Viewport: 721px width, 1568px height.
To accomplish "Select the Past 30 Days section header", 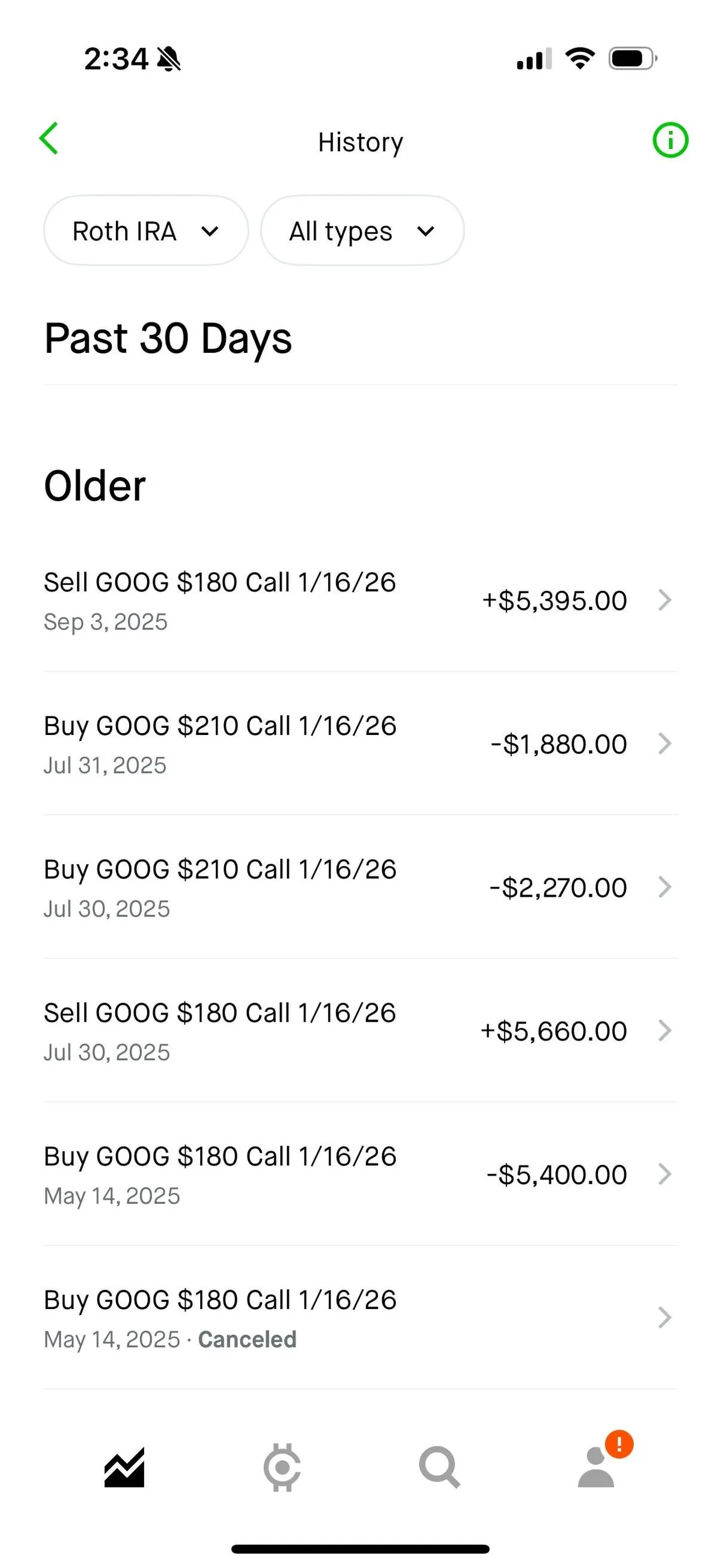I will 168,339.
